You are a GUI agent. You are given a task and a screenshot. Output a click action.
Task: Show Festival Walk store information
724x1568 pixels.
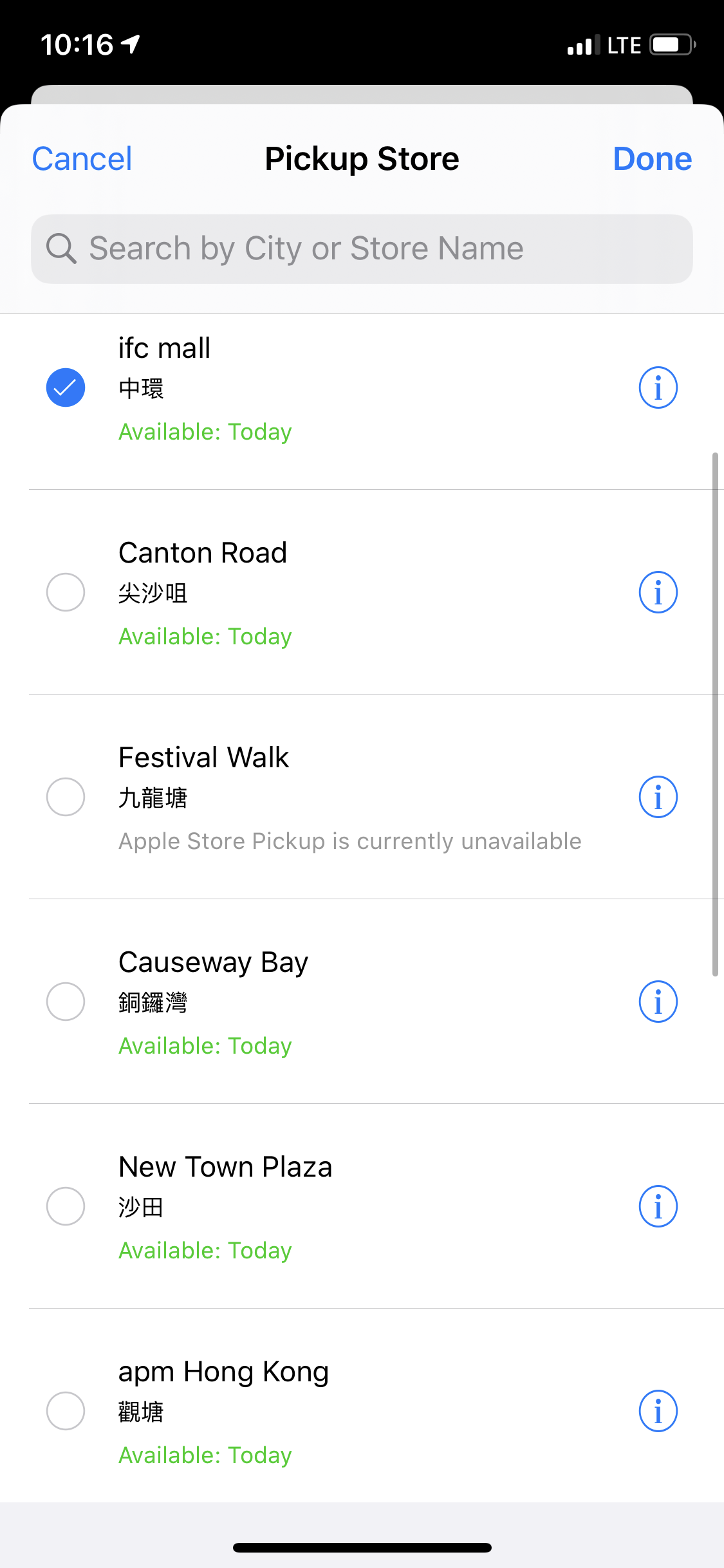[658, 797]
